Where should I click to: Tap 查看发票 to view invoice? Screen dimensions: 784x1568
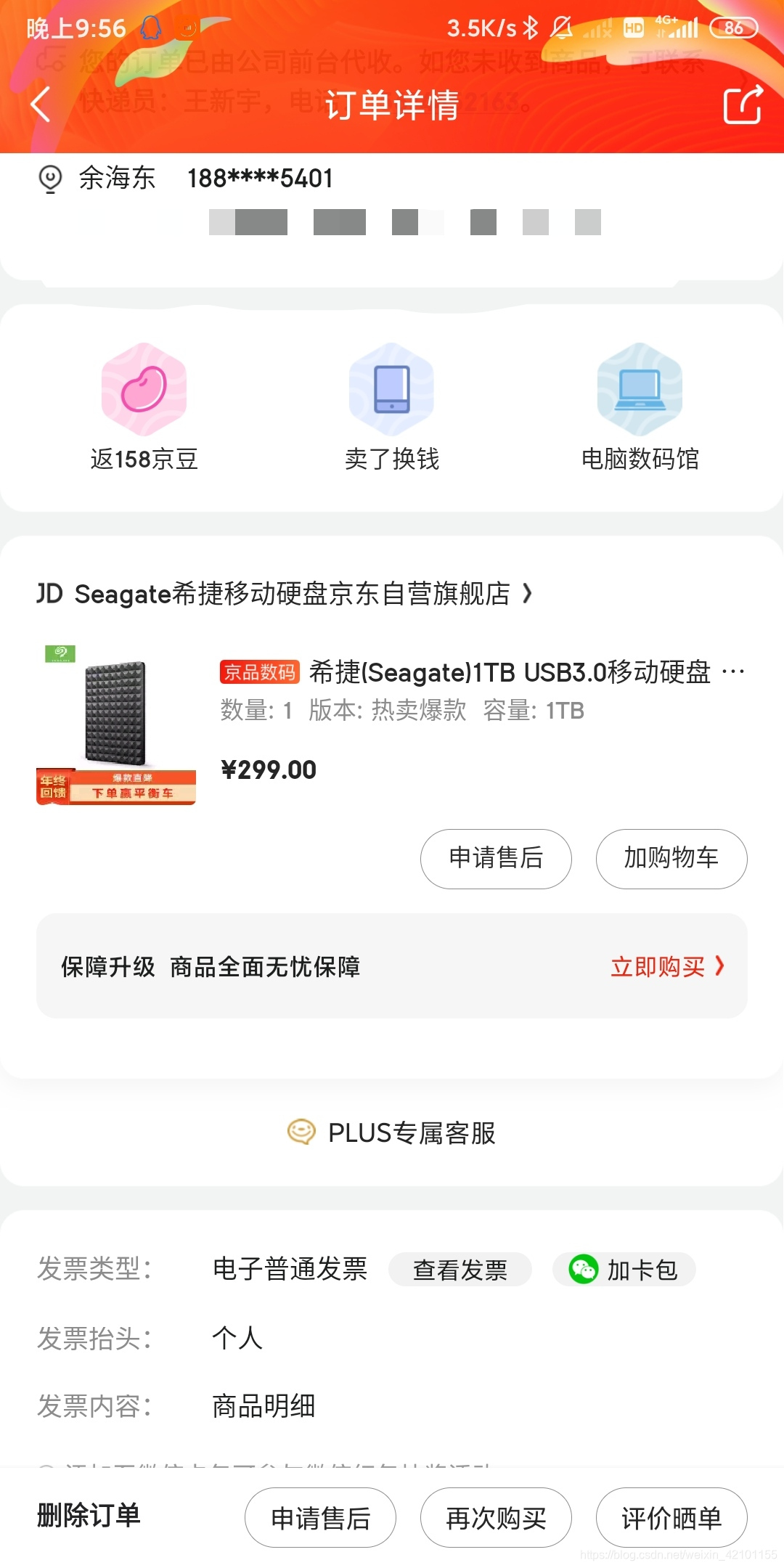coord(460,1270)
